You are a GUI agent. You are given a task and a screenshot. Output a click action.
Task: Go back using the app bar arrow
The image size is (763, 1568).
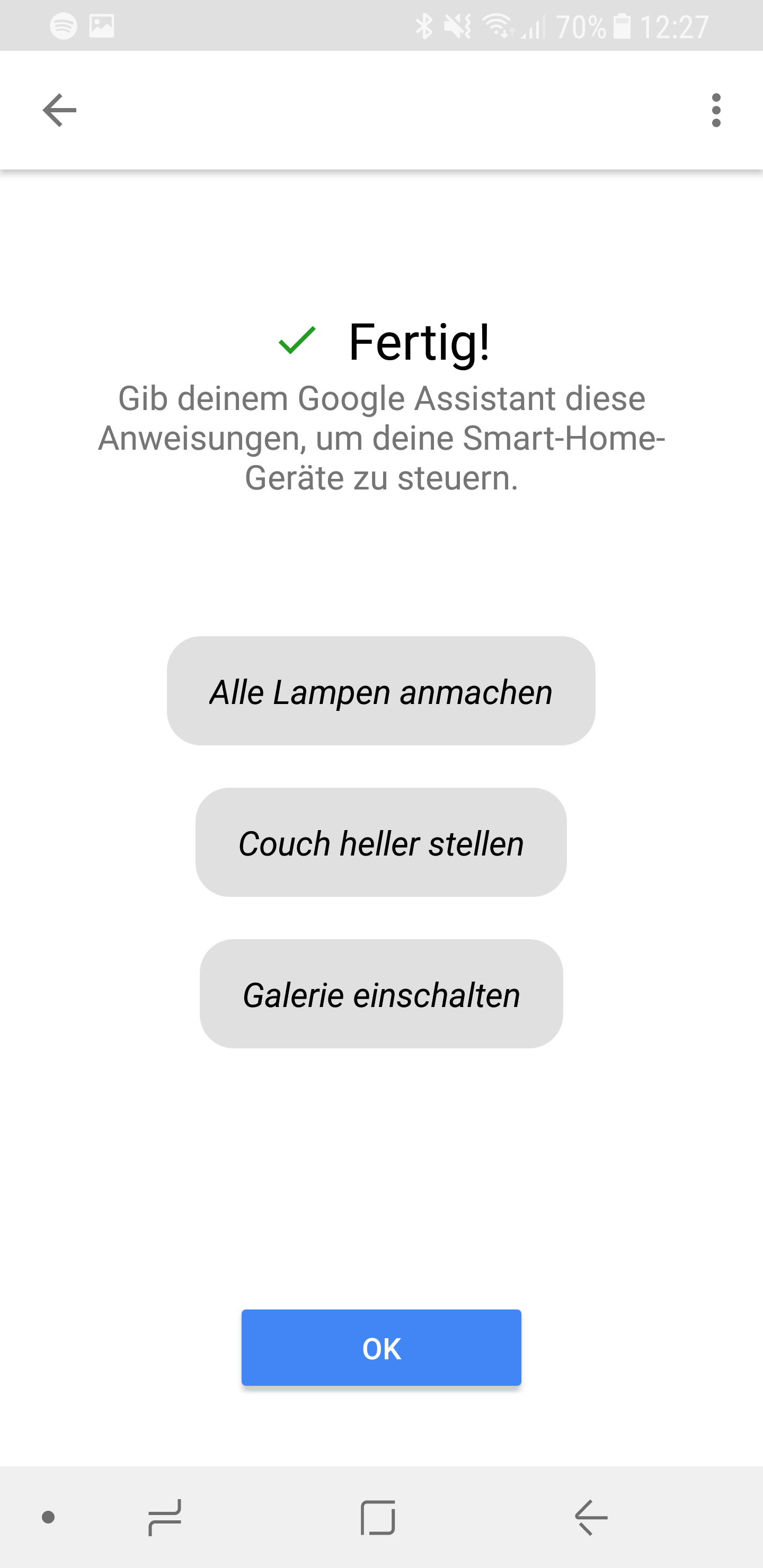coord(60,110)
